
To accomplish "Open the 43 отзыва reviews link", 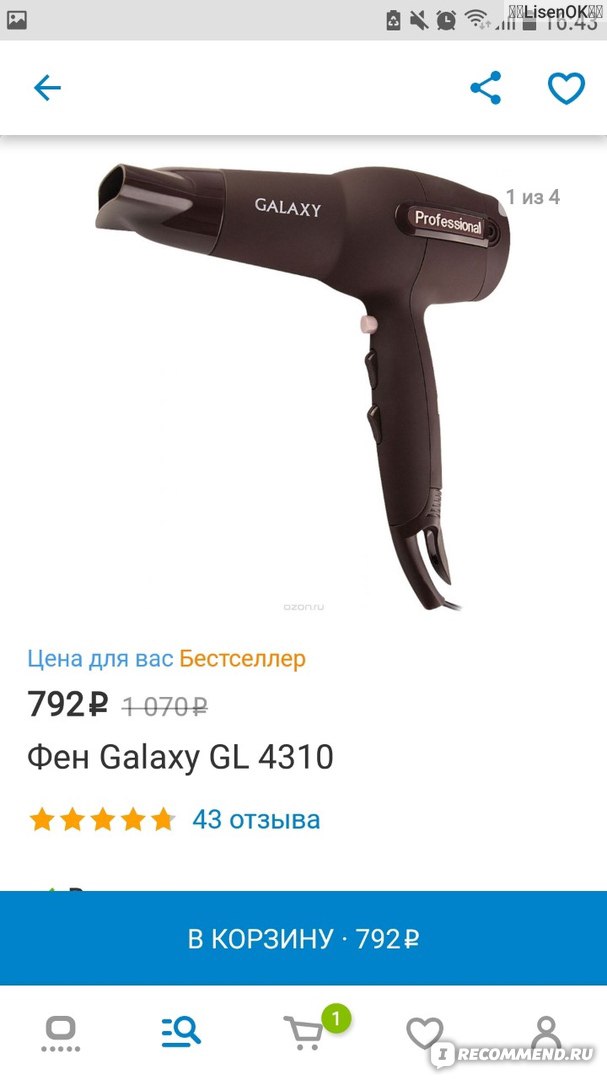I will click(x=256, y=820).
